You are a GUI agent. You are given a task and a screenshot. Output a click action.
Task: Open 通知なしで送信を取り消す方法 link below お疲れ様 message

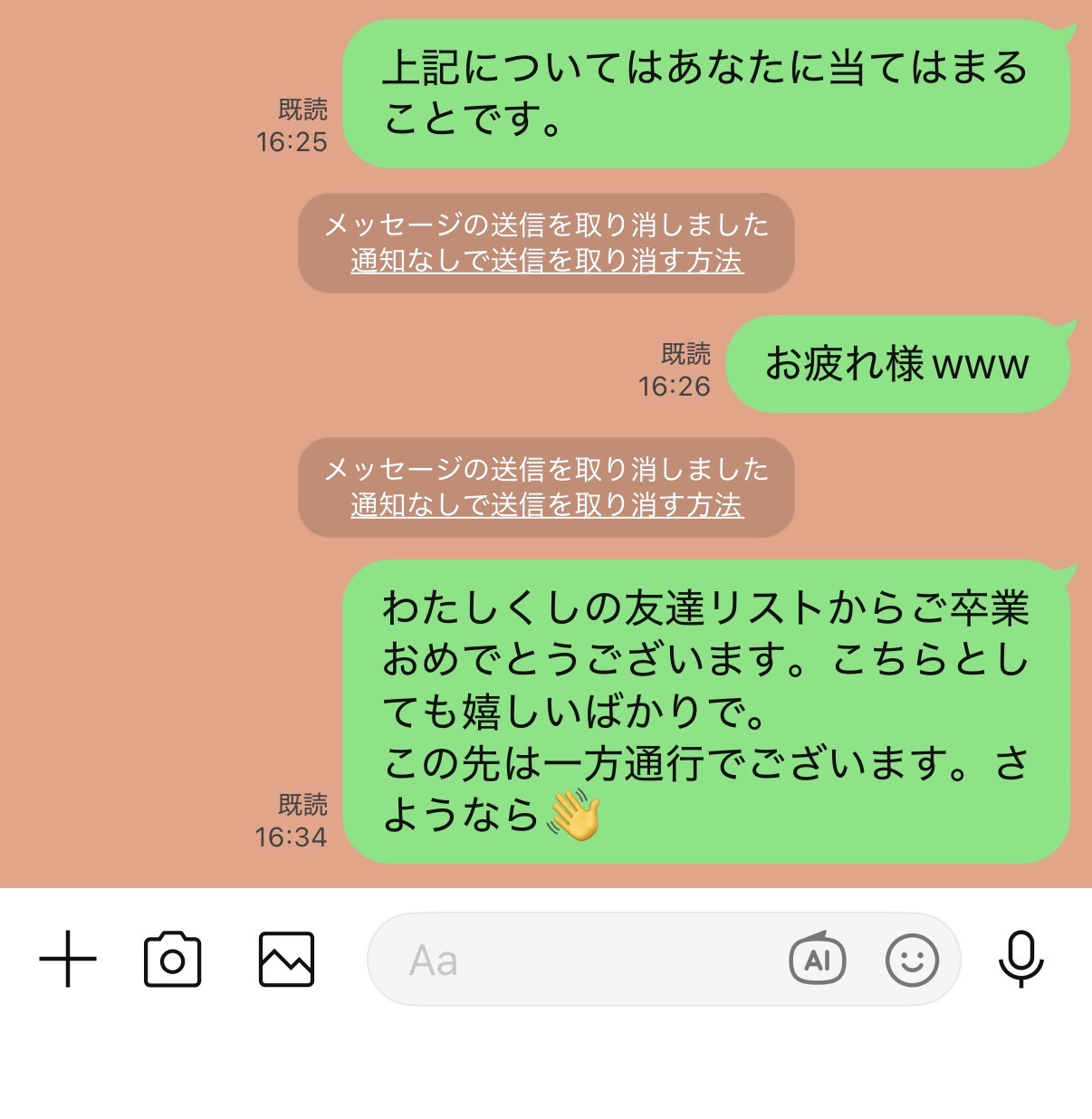(x=547, y=505)
